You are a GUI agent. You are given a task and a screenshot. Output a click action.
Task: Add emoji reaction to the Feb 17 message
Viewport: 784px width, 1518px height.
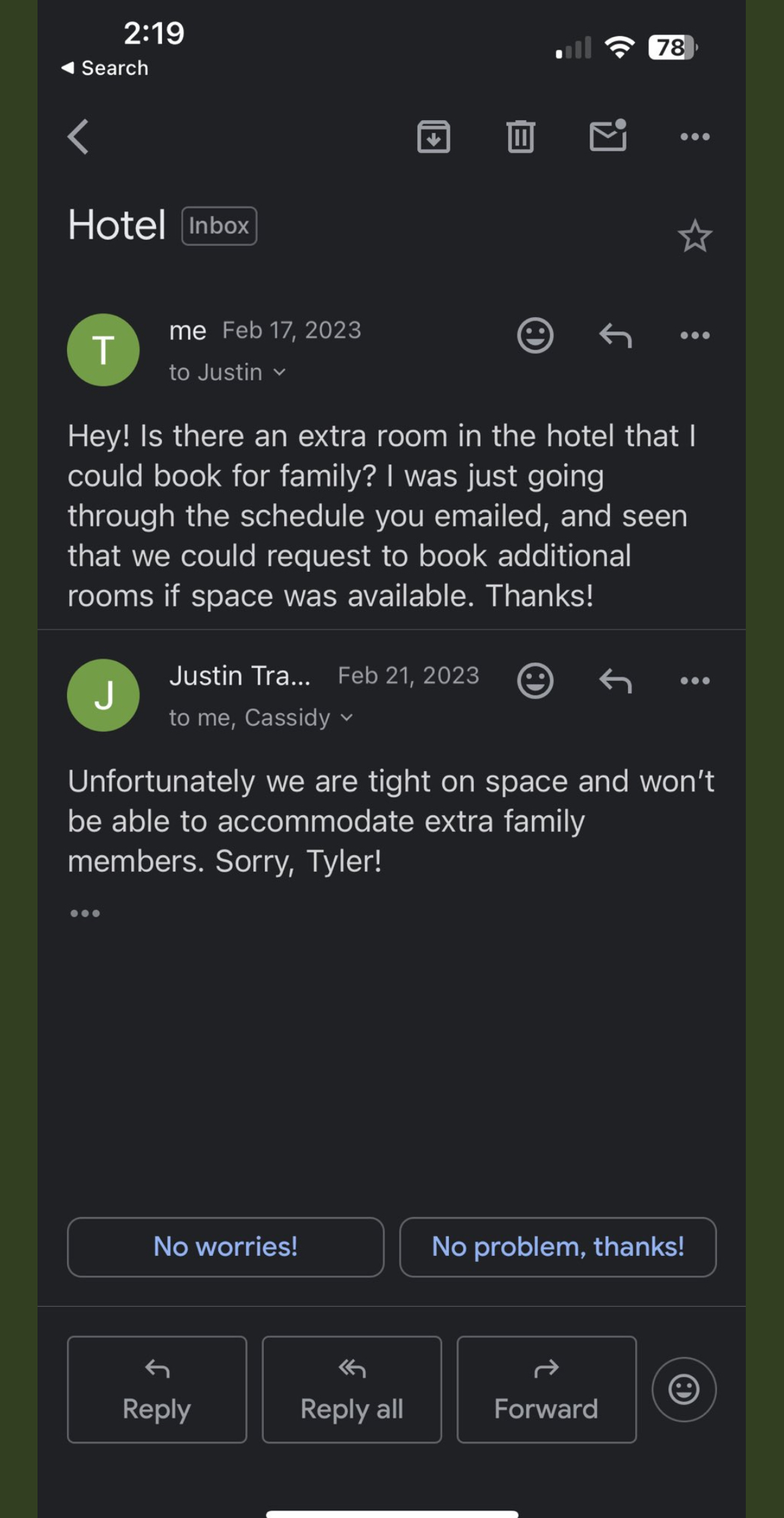coord(535,335)
